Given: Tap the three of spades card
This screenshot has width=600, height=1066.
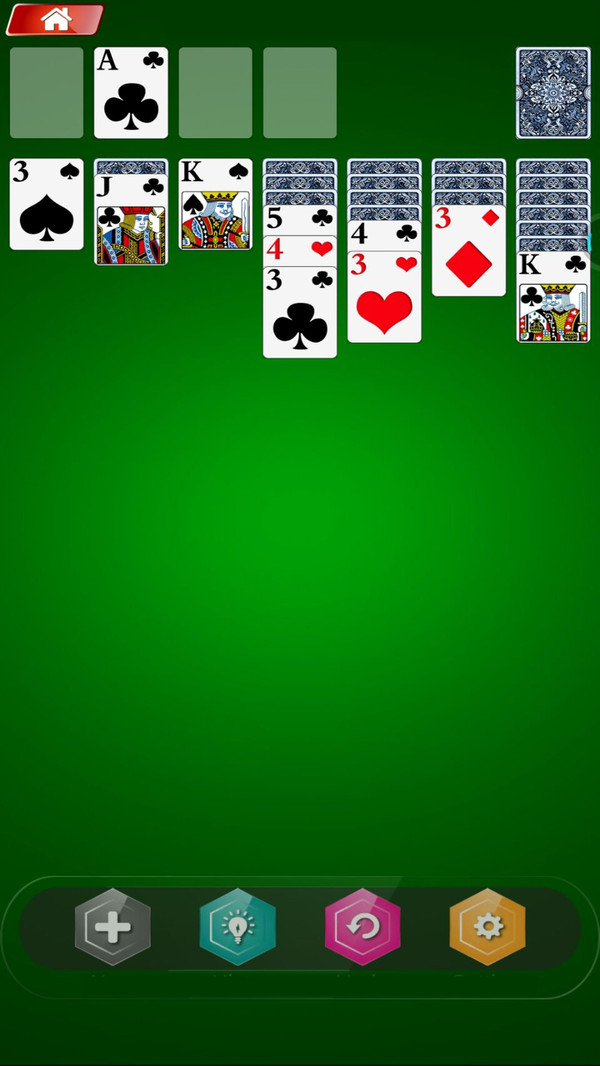Looking at the screenshot, I should (x=47, y=205).
